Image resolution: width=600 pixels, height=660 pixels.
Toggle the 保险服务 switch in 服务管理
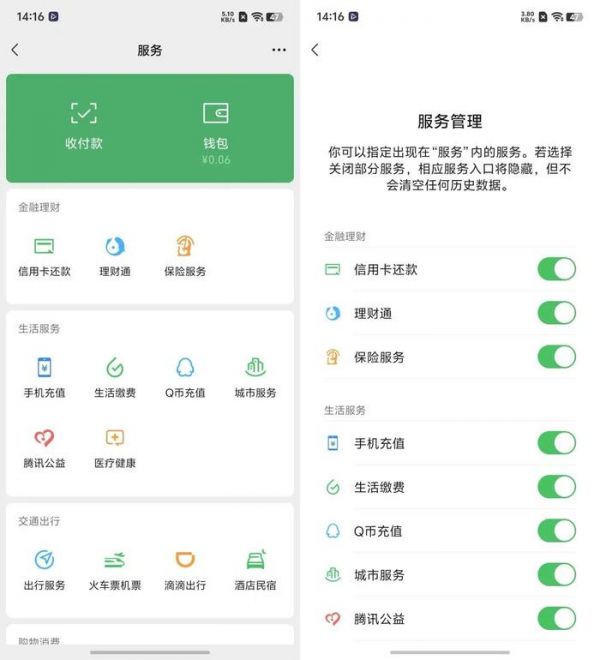pos(556,357)
